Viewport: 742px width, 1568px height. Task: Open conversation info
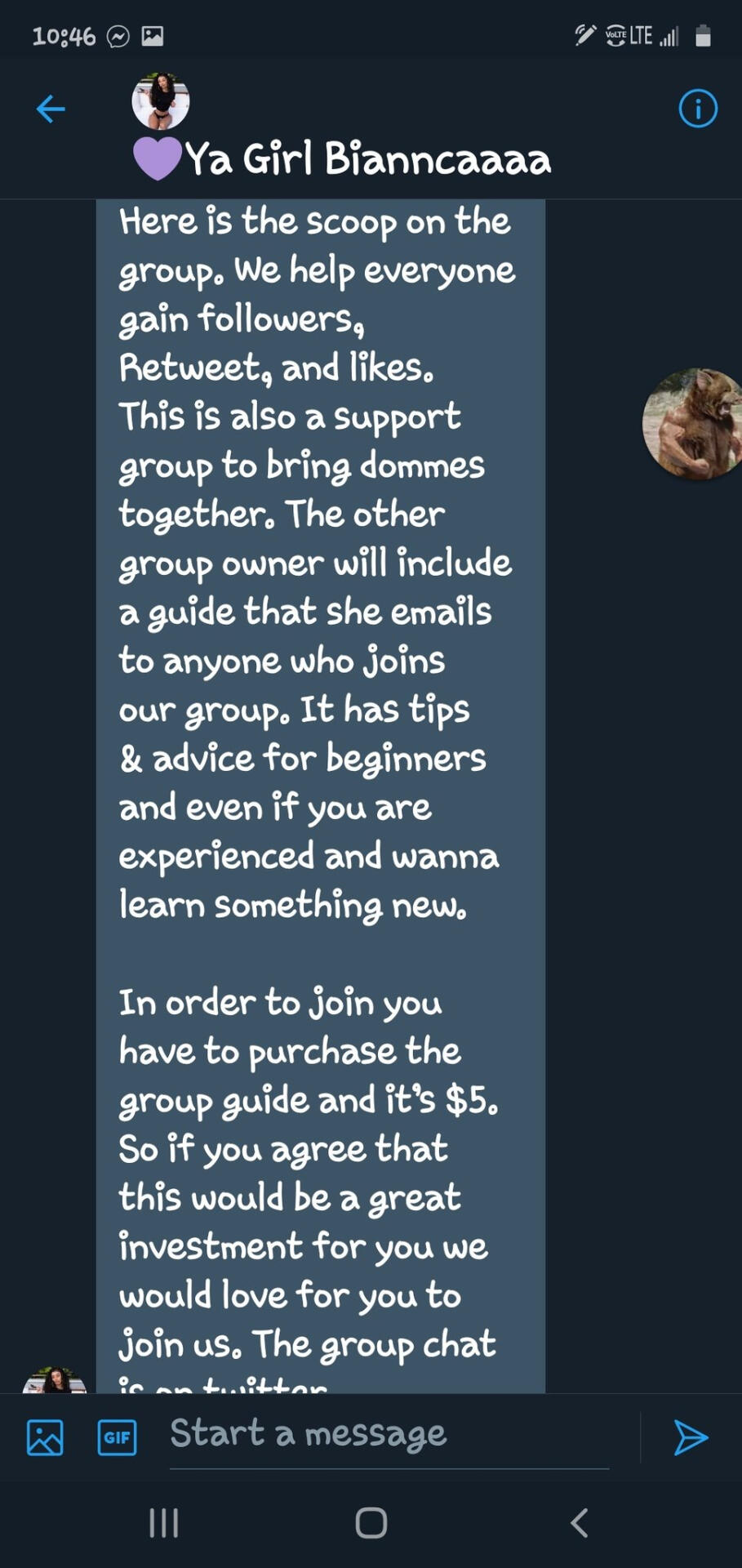(698, 109)
